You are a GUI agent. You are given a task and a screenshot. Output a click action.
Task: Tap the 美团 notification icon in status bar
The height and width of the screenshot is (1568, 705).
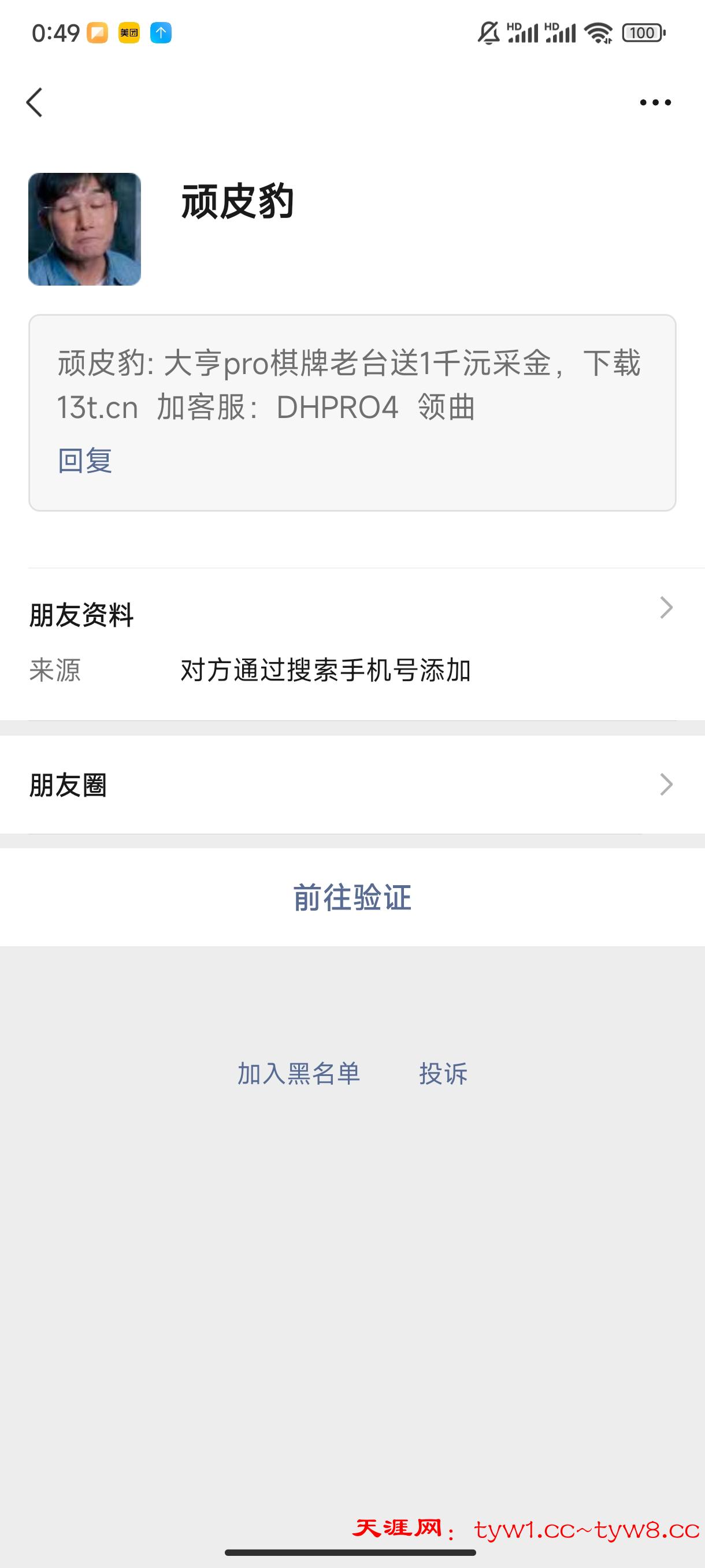[x=129, y=34]
